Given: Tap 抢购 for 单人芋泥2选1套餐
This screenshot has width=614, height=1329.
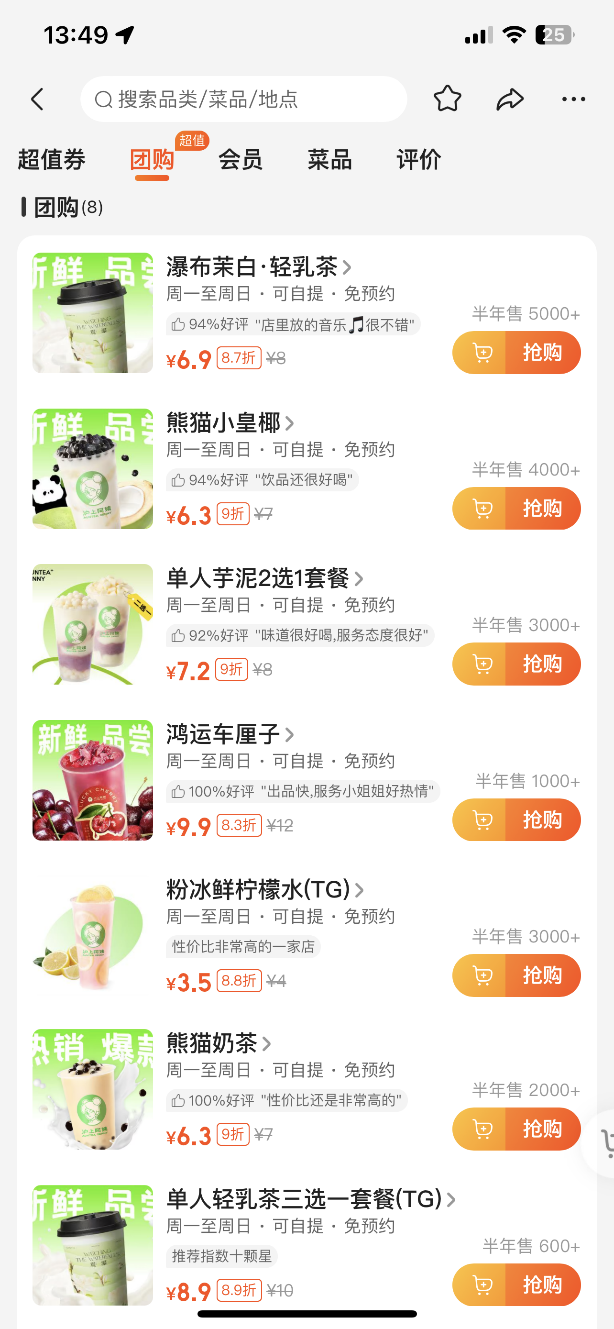Looking at the screenshot, I should 542,664.
